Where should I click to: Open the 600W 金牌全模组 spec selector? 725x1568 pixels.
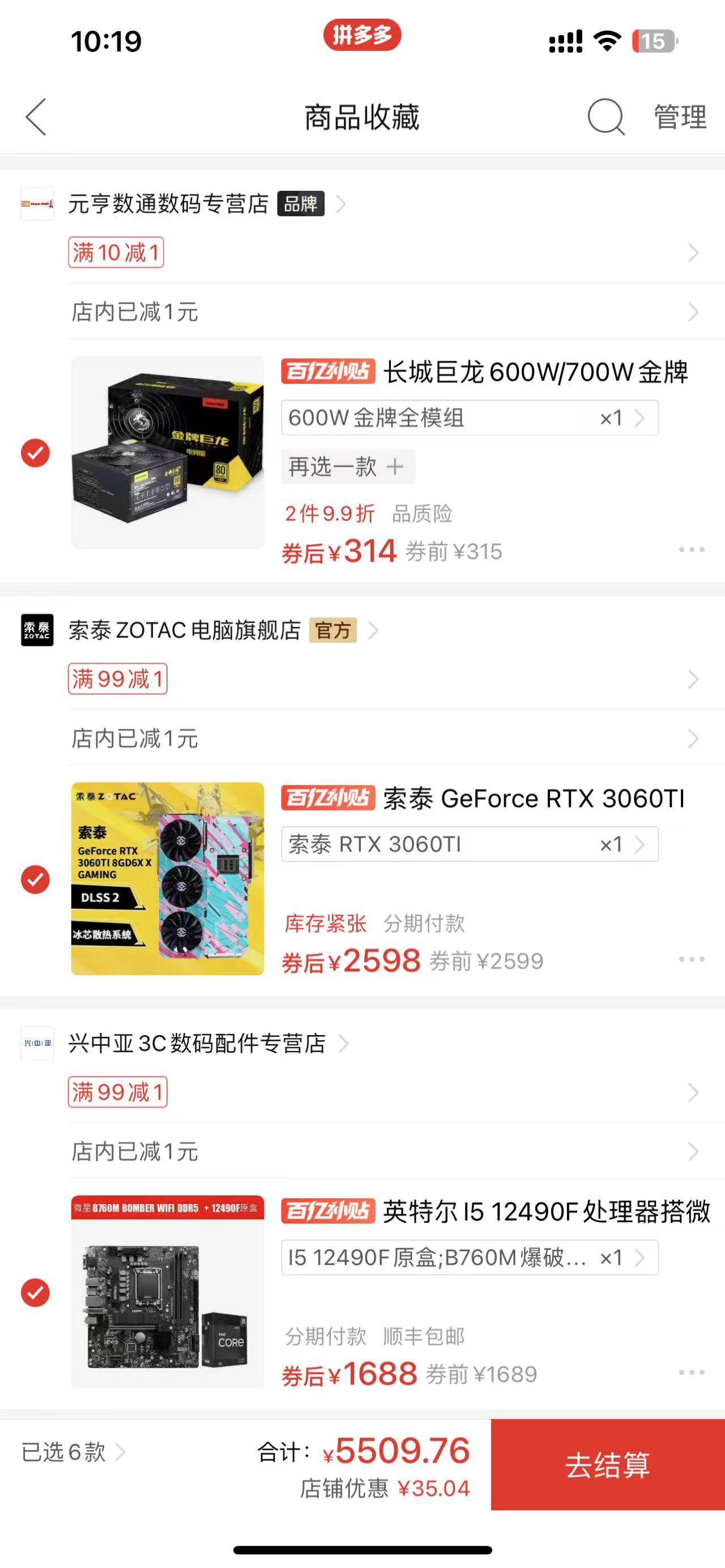coord(469,417)
